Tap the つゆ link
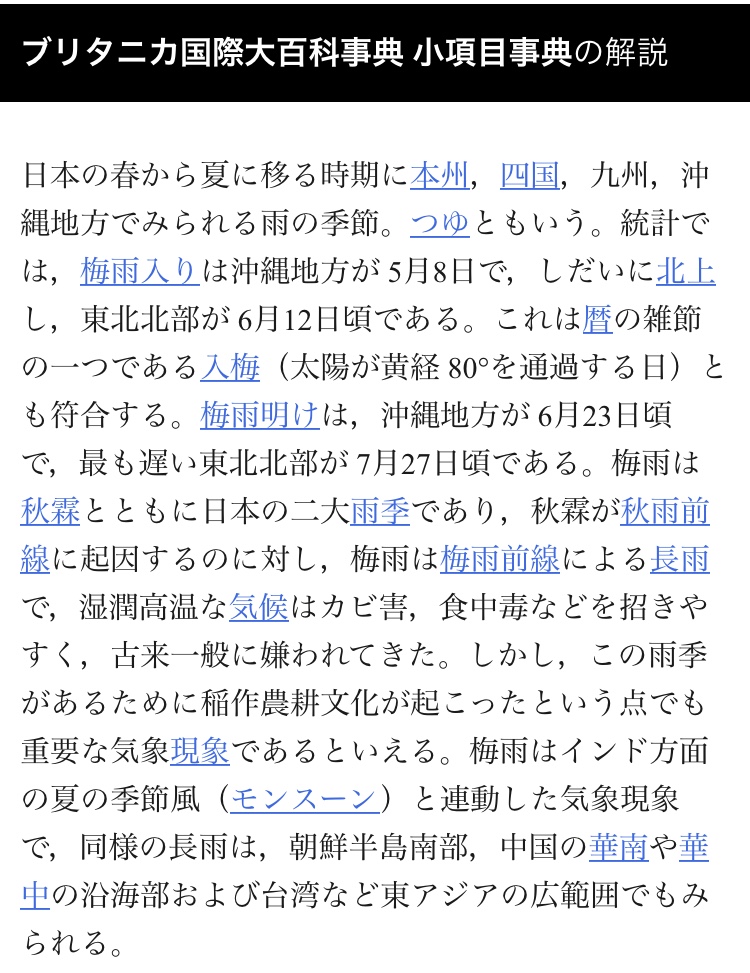This screenshot has width=750, height=973. tap(440, 223)
